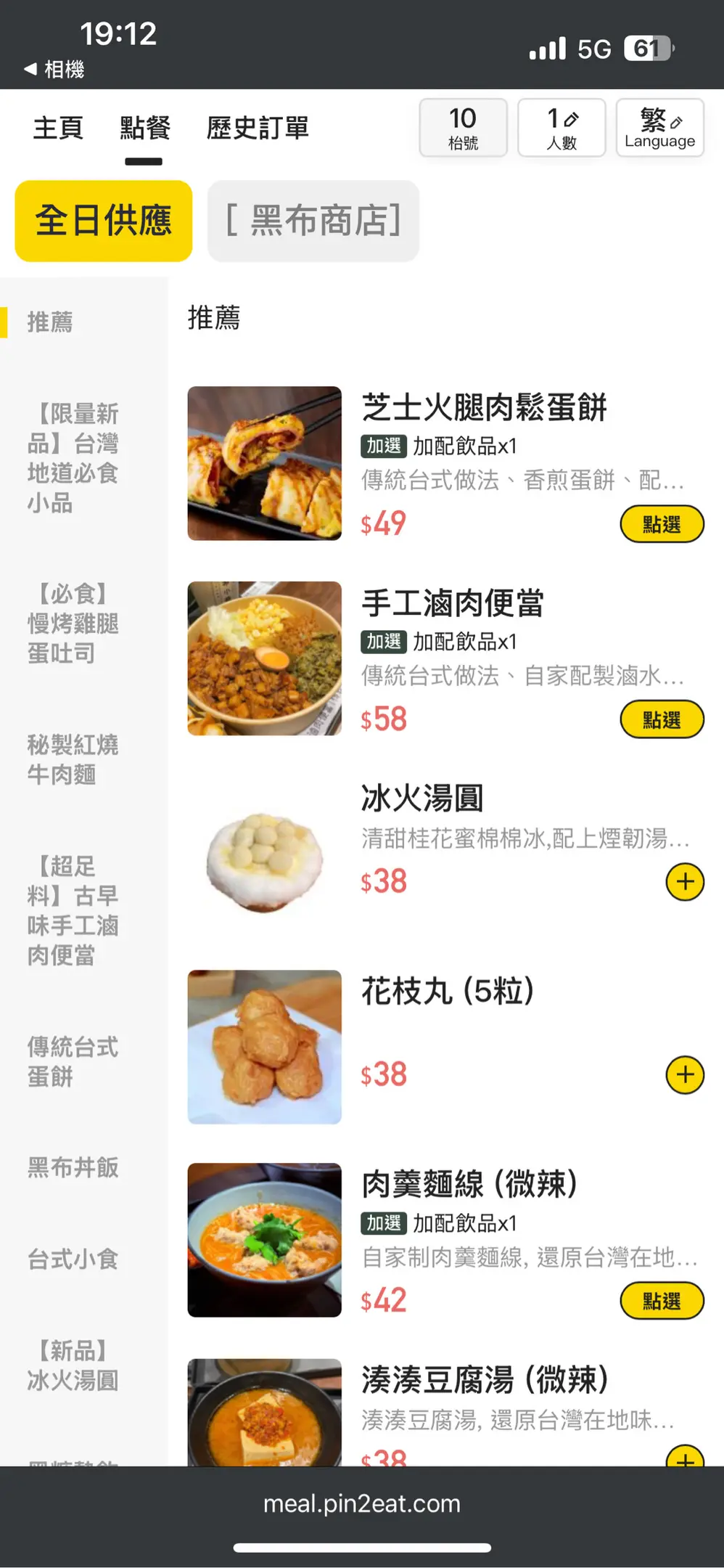The height and width of the screenshot is (1568, 724).
Task: Go to the 台式小食 category
Action: [x=73, y=1259]
